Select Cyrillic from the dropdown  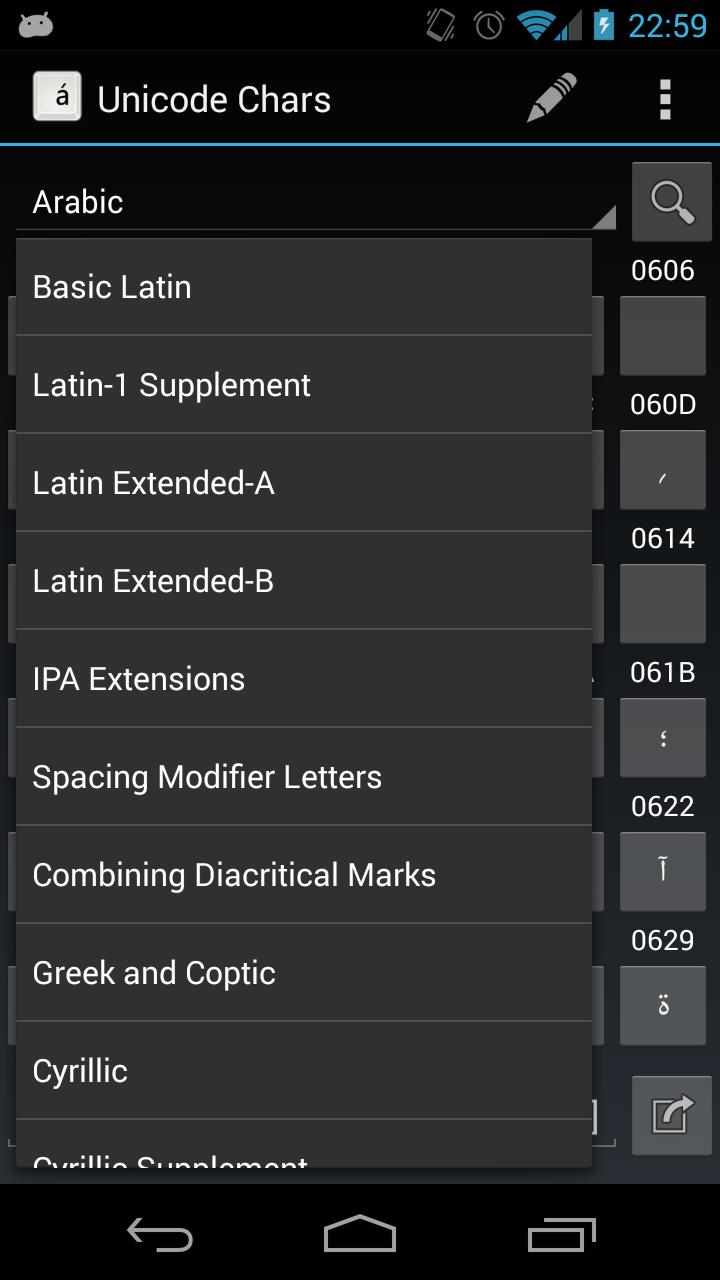(x=304, y=1071)
